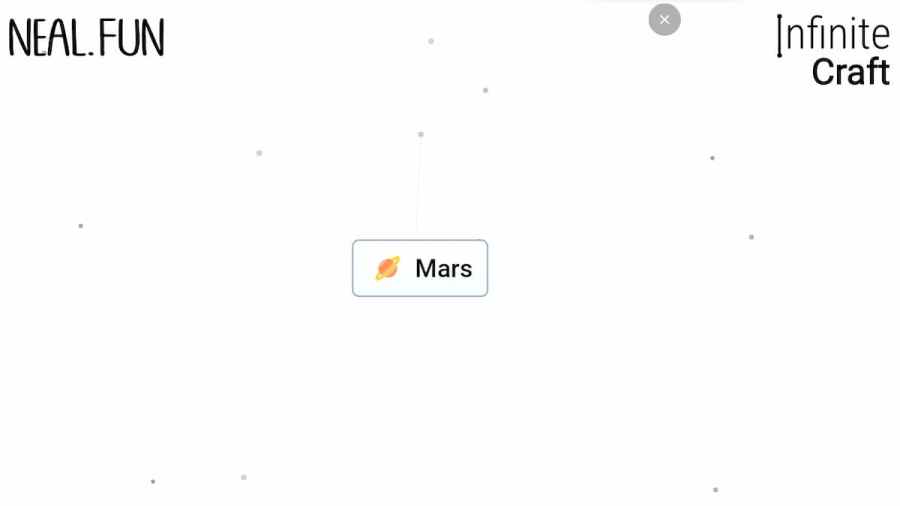Open the NEAL.FUN home link
Screen dimensions: 900x506
click(86, 38)
